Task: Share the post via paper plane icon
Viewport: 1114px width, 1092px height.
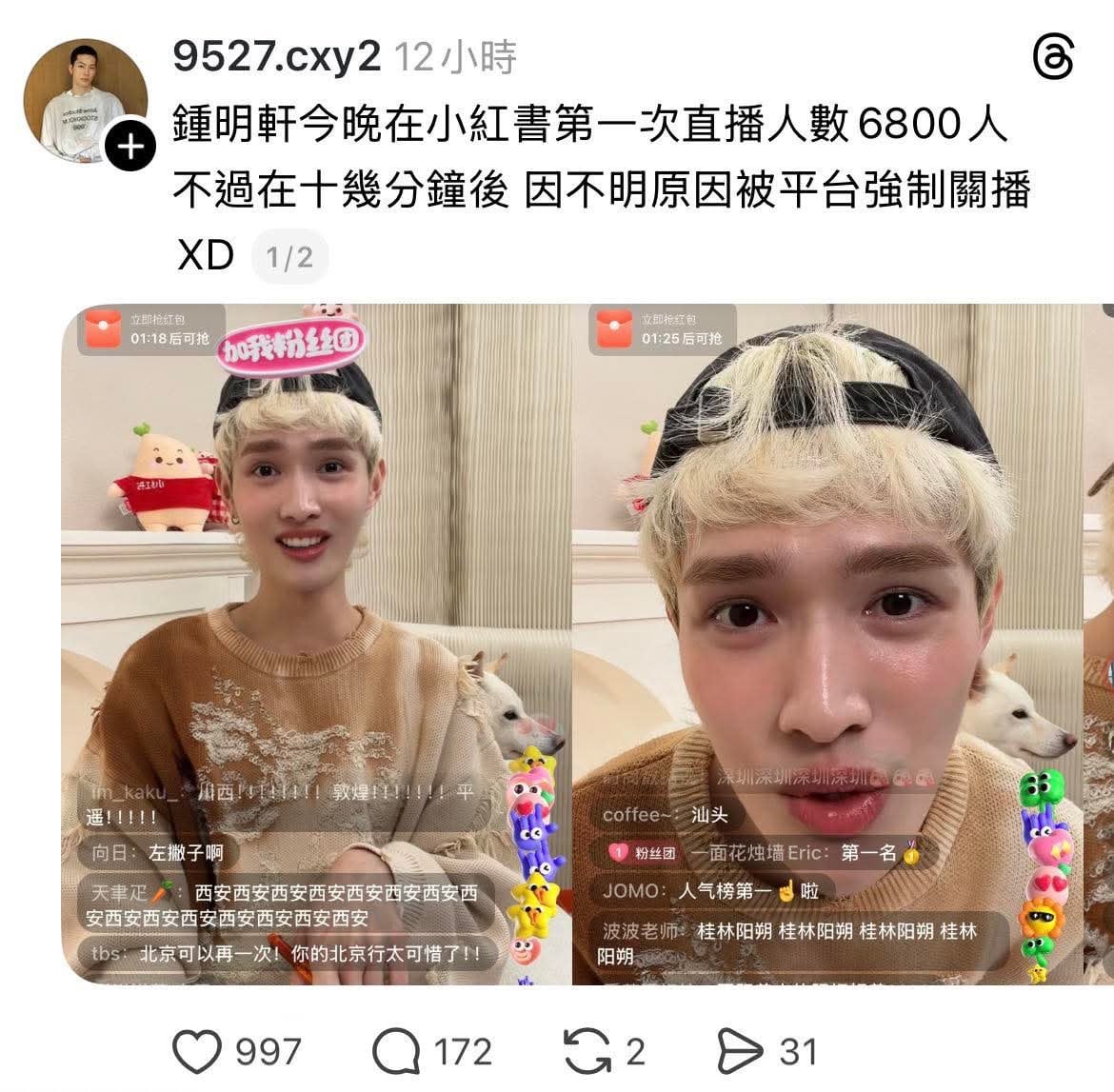Action: [x=740, y=1051]
